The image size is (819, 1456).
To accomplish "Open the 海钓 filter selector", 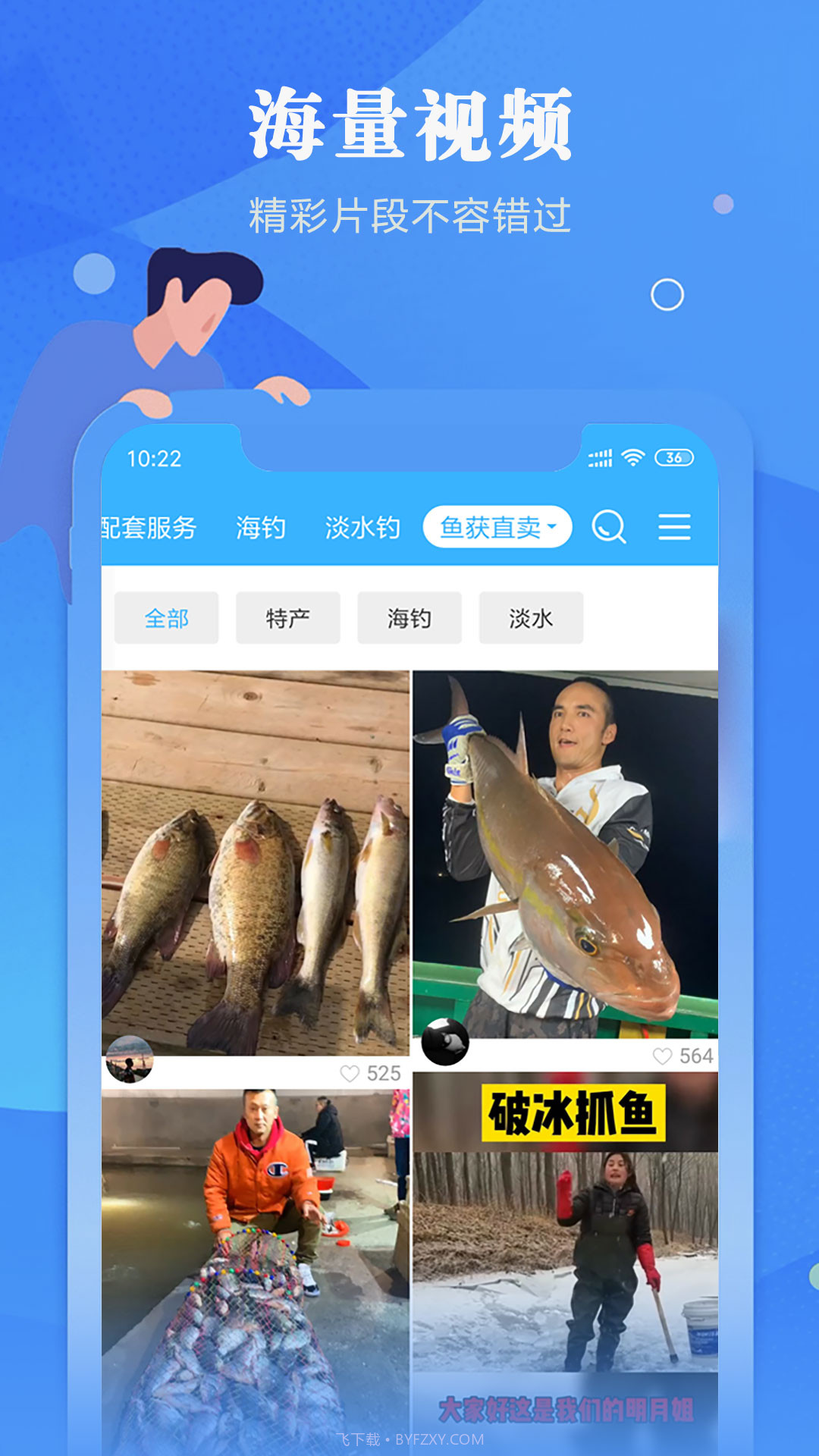I will click(409, 618).
